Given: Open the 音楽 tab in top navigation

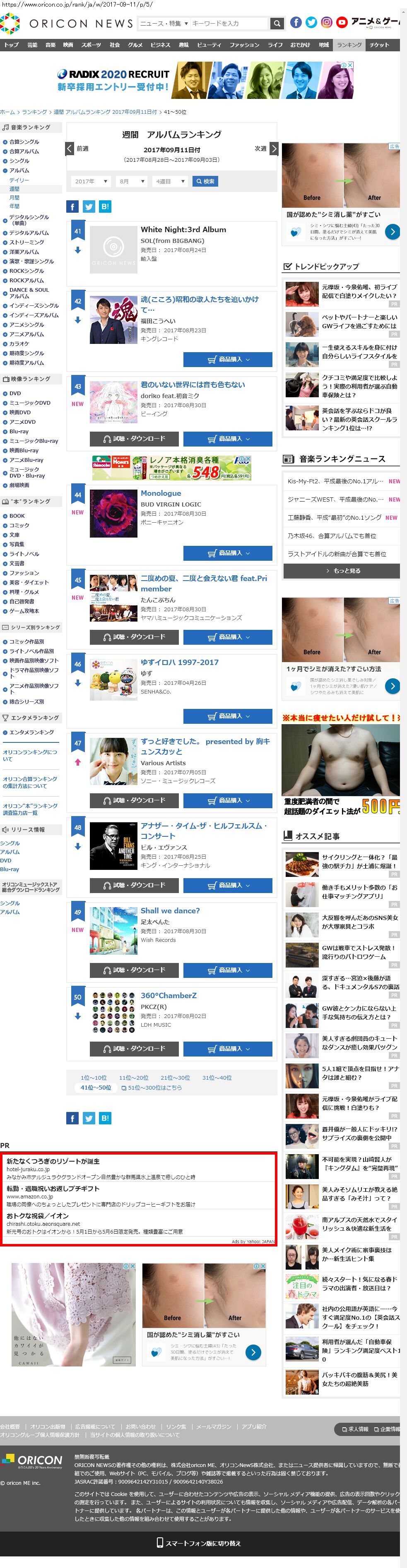Looking at the screenshot, I should tap(51, 44).
